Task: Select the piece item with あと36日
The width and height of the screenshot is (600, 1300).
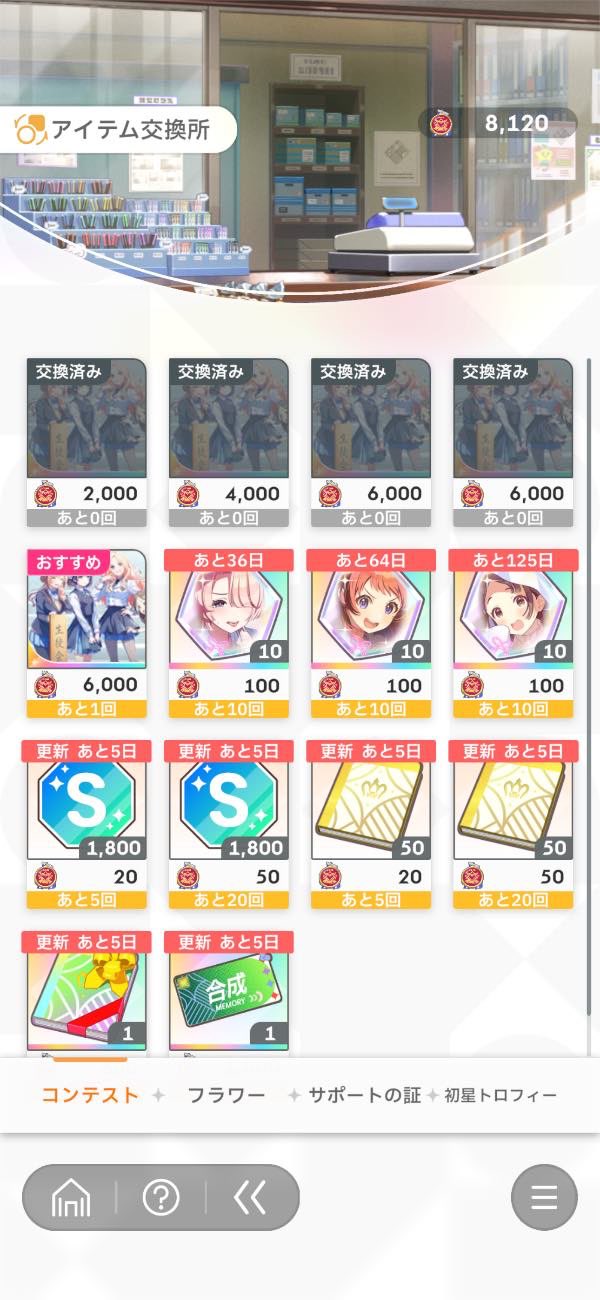Action: 229,634
